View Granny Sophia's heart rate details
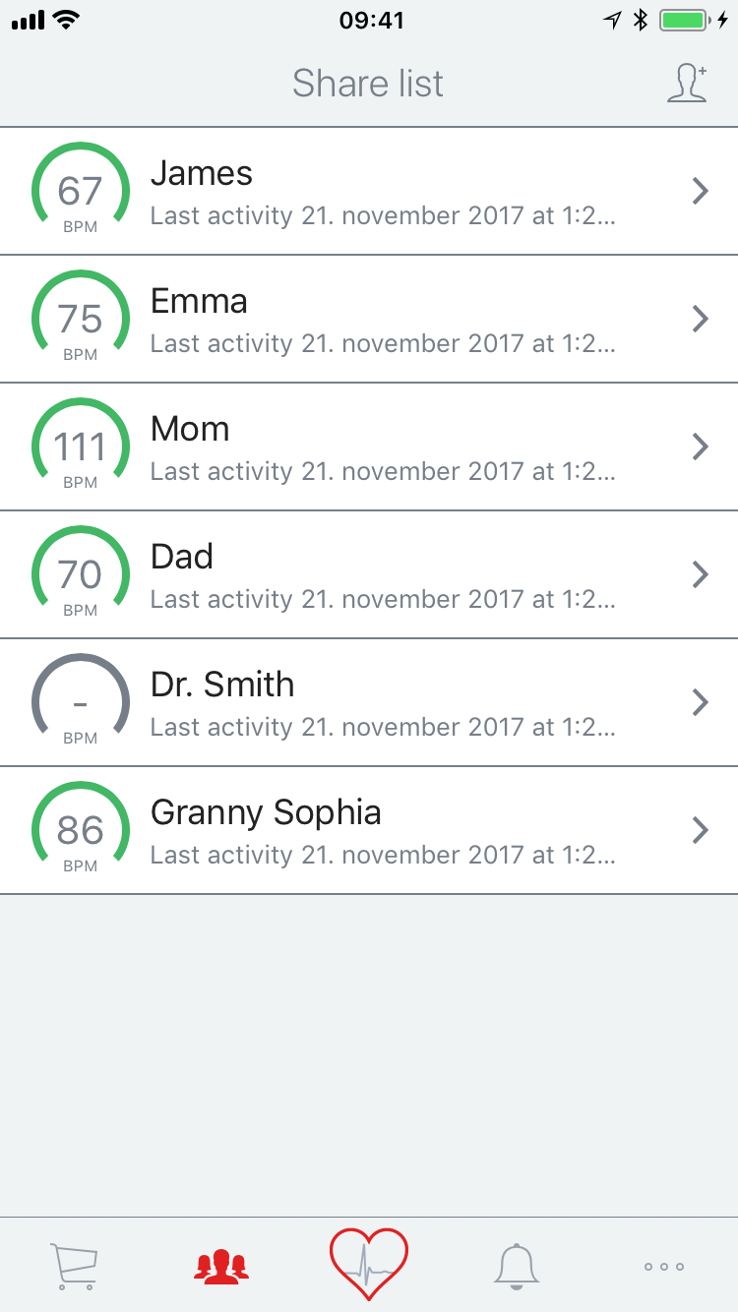Screen dimensions: 738x1312 [x=369, y=831]
